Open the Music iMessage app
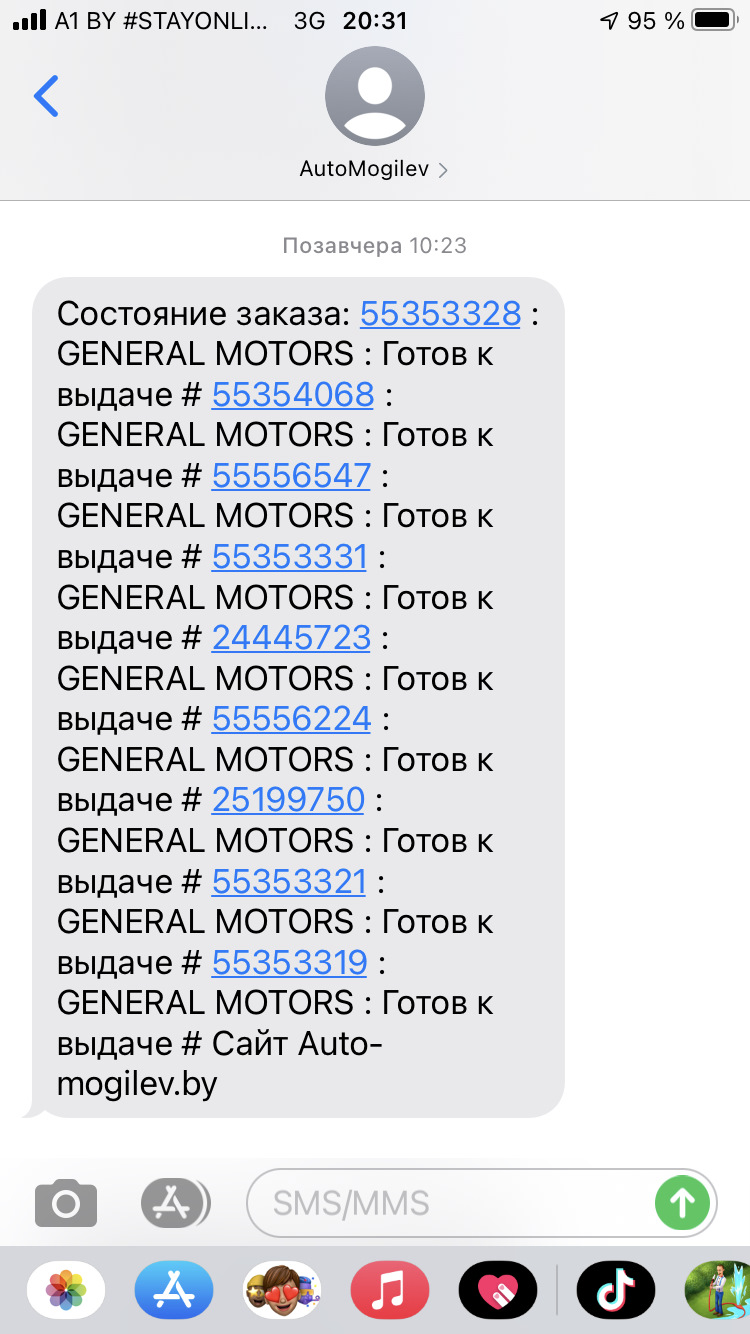Viewport: 750px width, 1334px height. coord(390,1290)
